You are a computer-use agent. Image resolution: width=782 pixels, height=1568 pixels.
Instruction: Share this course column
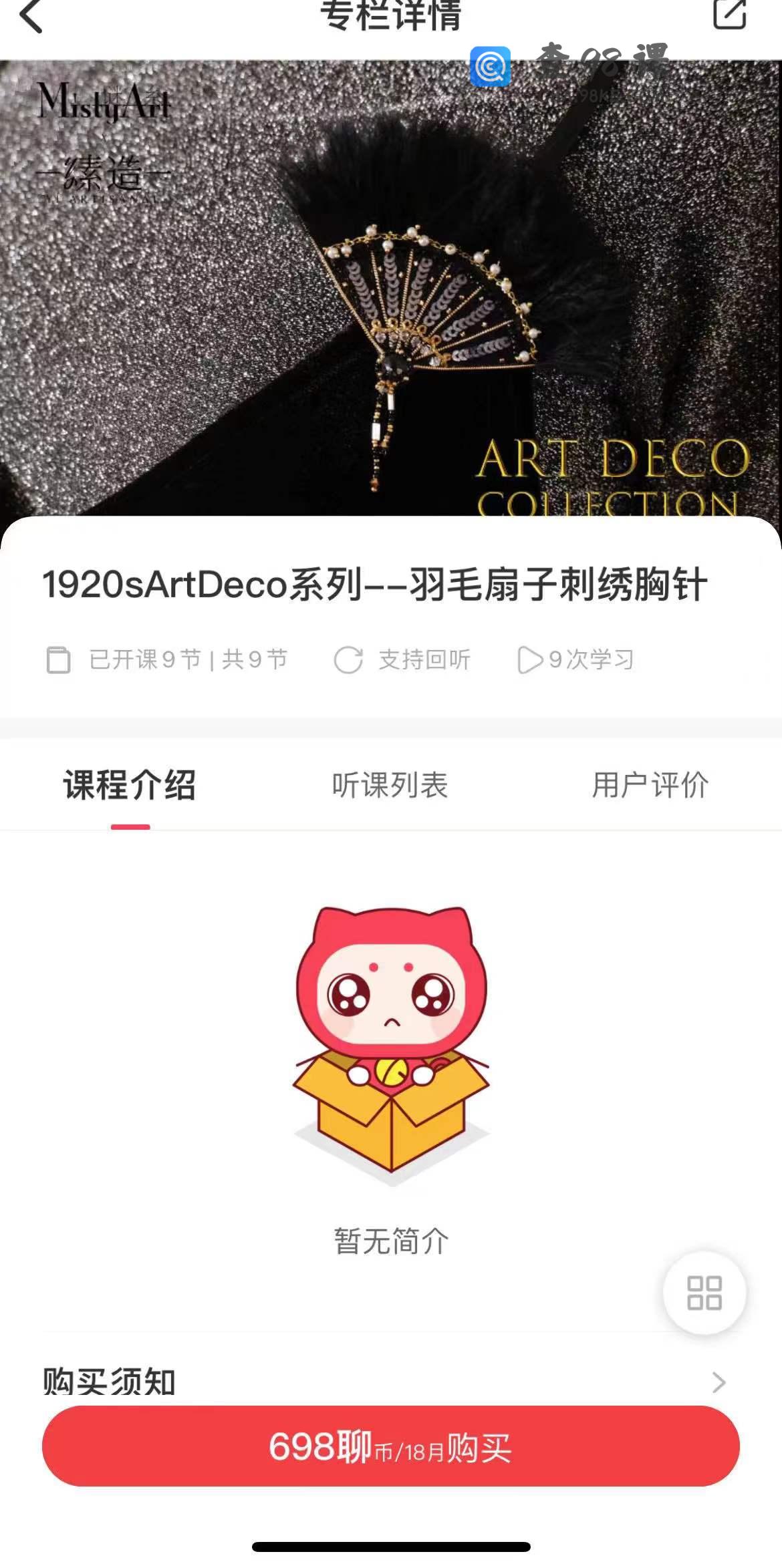(729, 15)
